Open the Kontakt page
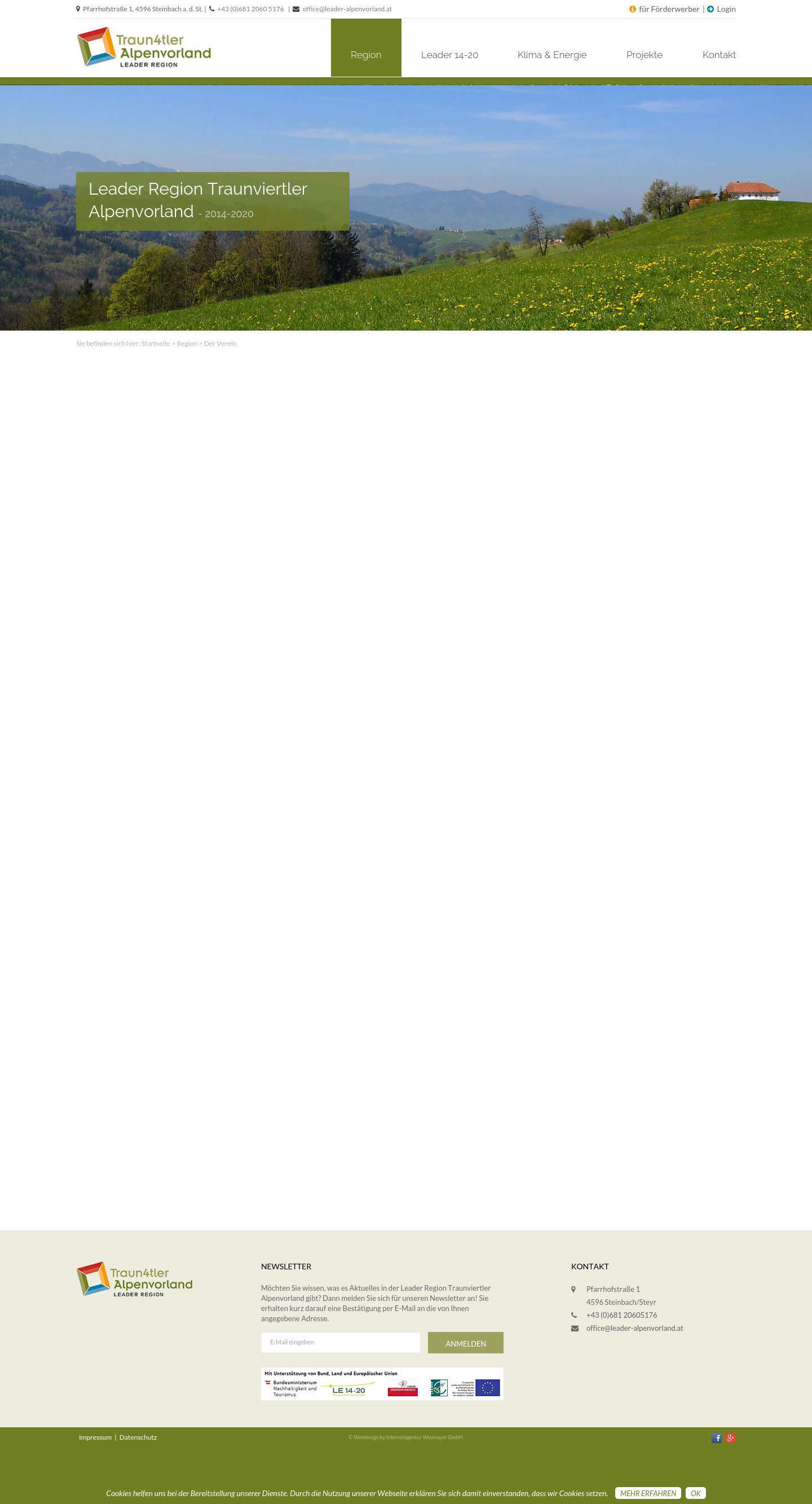 [718, 55]
